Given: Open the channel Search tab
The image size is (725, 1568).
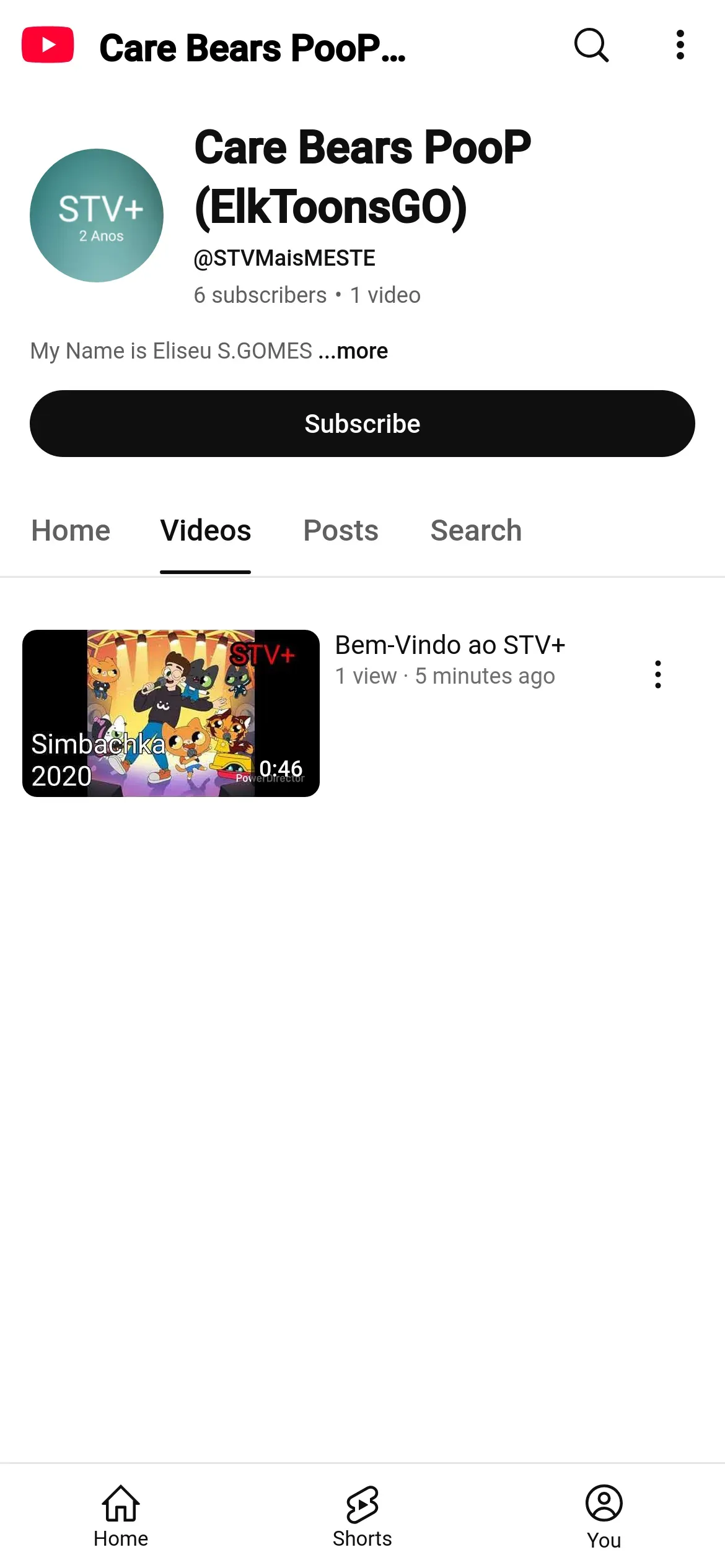Looking at the screenshot, I should pyautogui.click(x=476, y=531).
